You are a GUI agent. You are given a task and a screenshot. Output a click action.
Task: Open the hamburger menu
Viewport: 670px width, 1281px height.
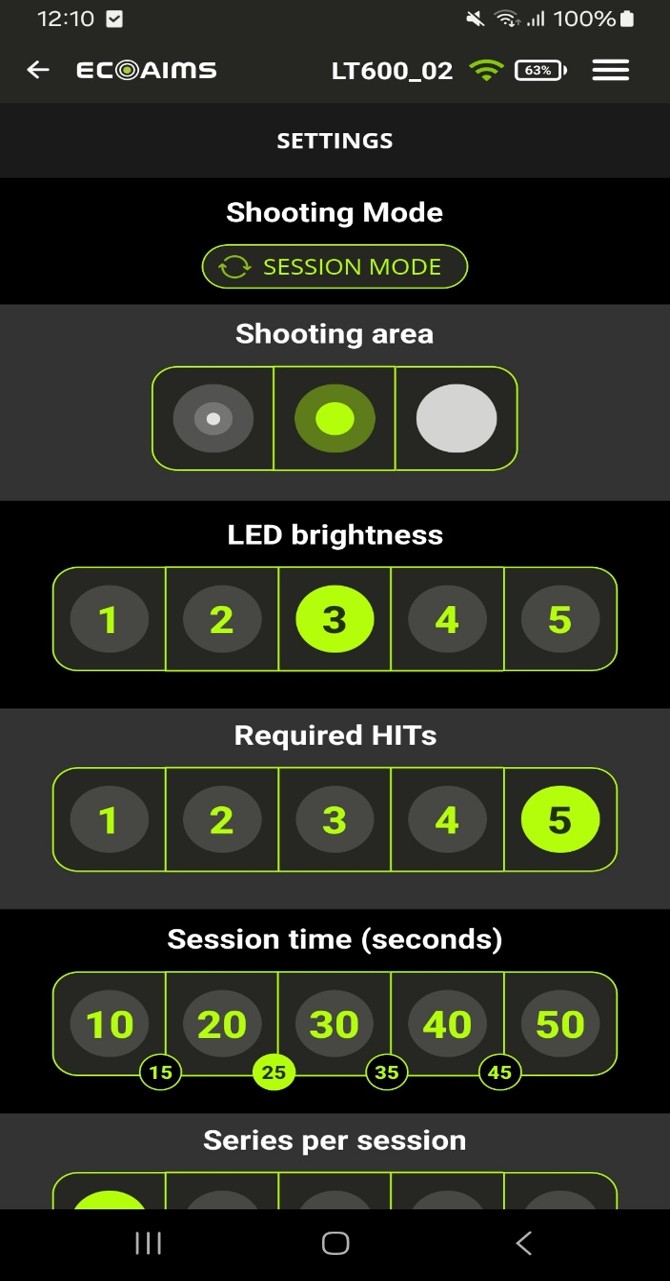(x=610, y=70)
